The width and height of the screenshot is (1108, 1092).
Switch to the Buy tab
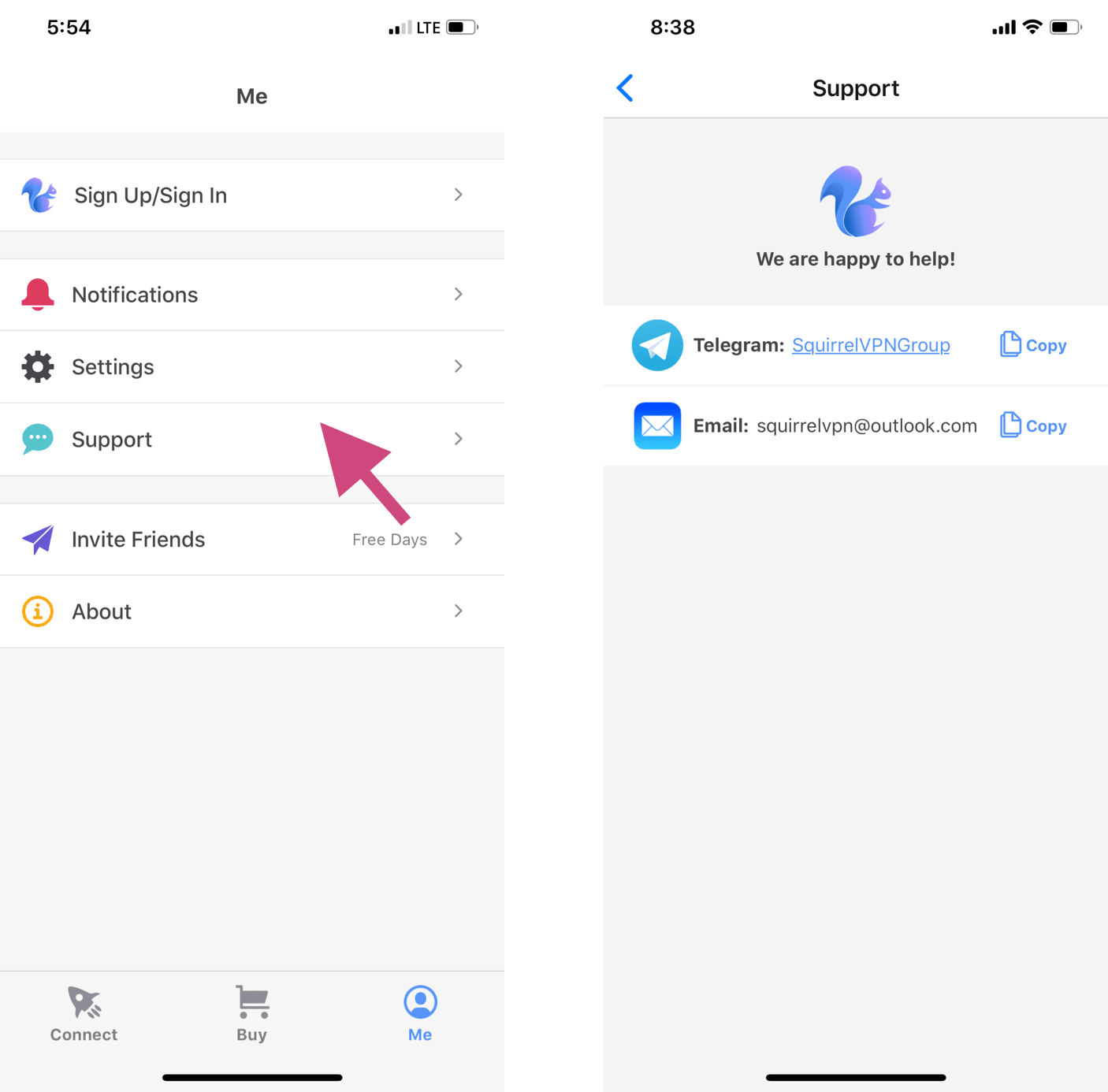(x=252, y=1014)
